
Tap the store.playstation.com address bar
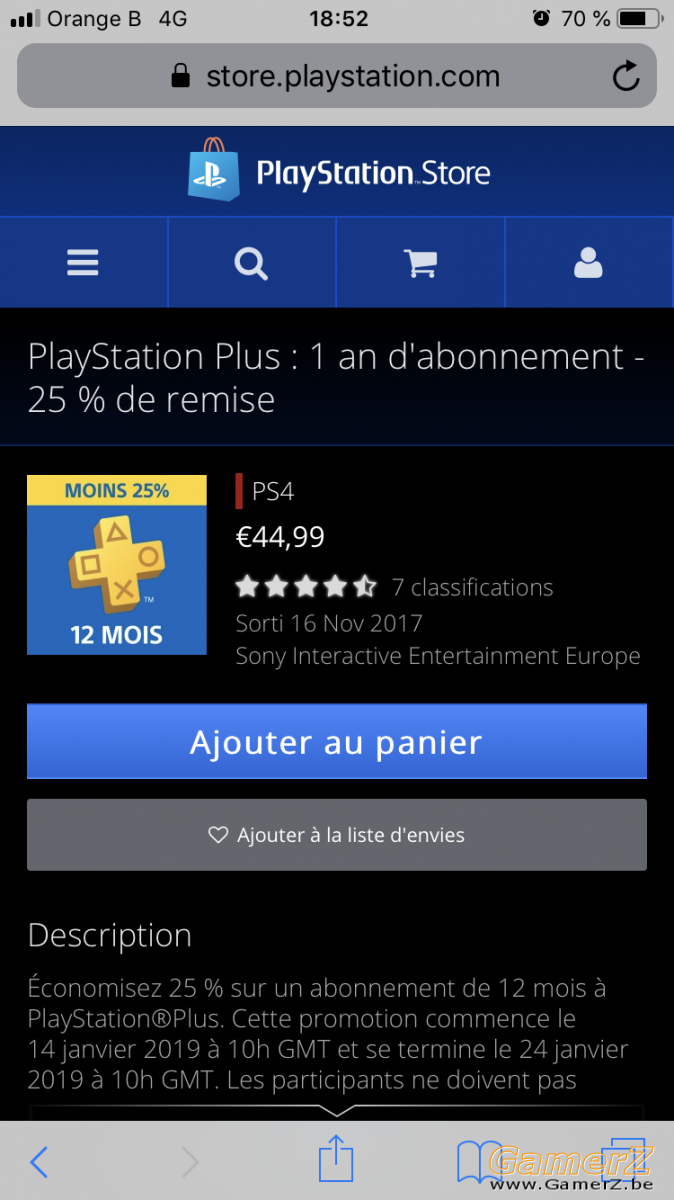(337, 76)
